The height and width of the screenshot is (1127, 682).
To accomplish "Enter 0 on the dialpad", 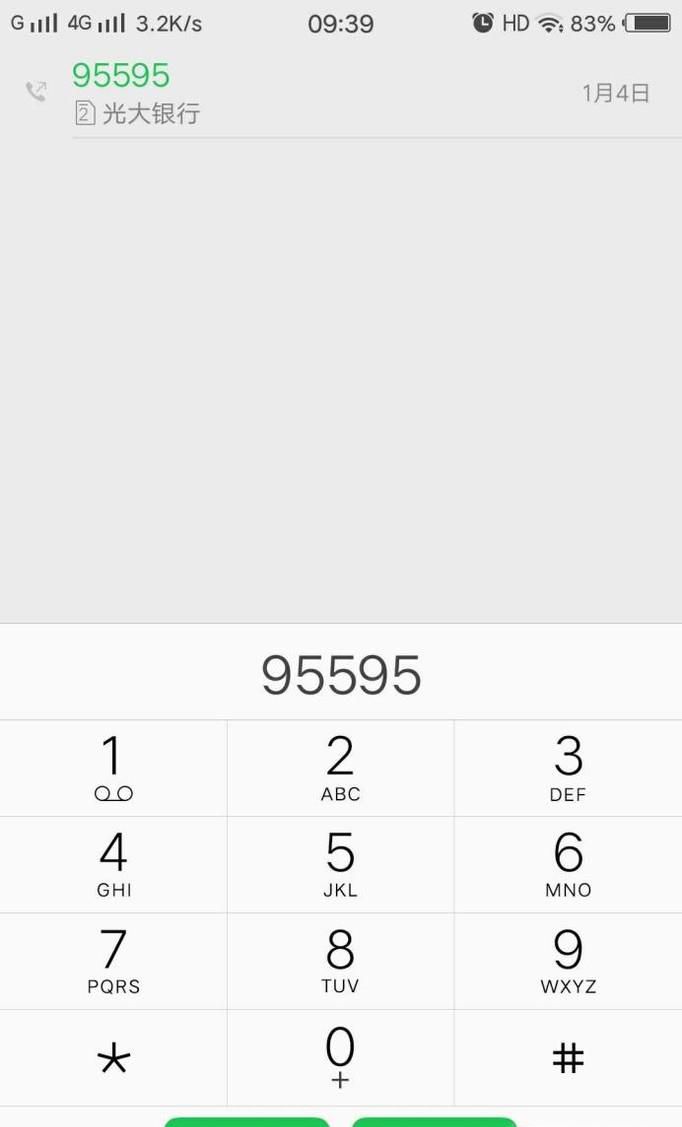I will [340, 1057].
